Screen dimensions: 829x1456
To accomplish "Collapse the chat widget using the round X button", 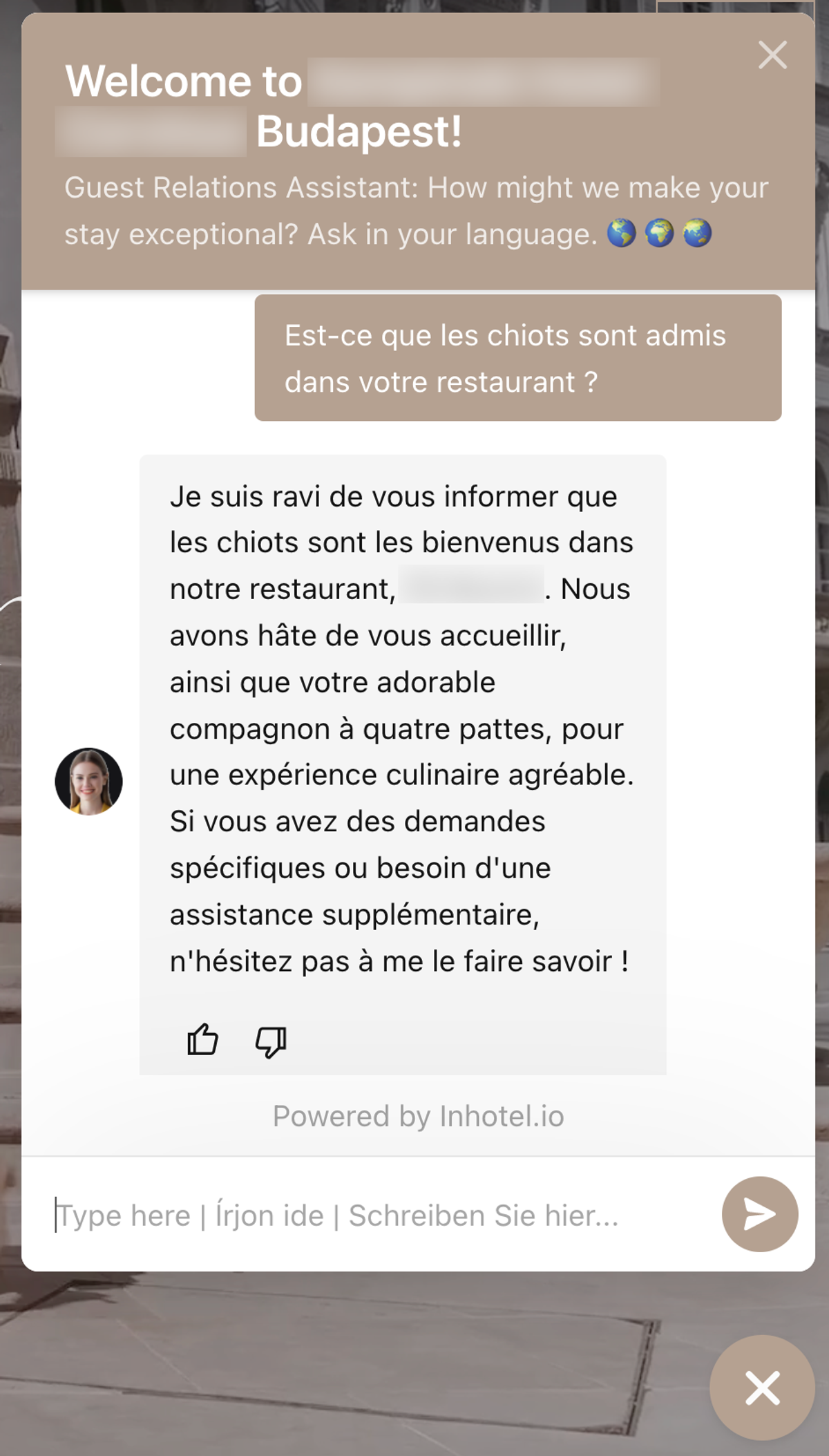I will (x=762, y=1388).
